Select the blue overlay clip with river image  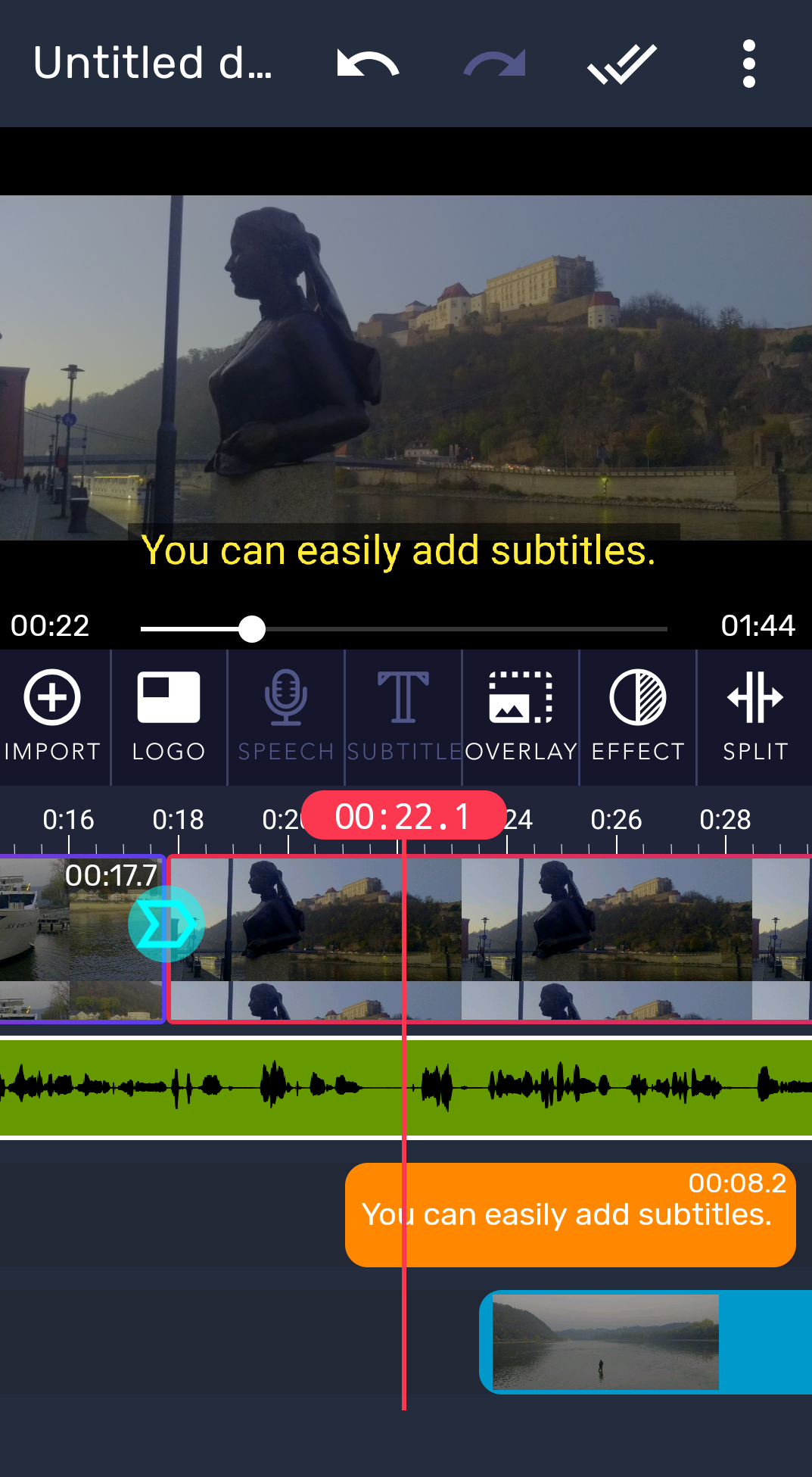pyautogui.click(x=643, y=1342)
